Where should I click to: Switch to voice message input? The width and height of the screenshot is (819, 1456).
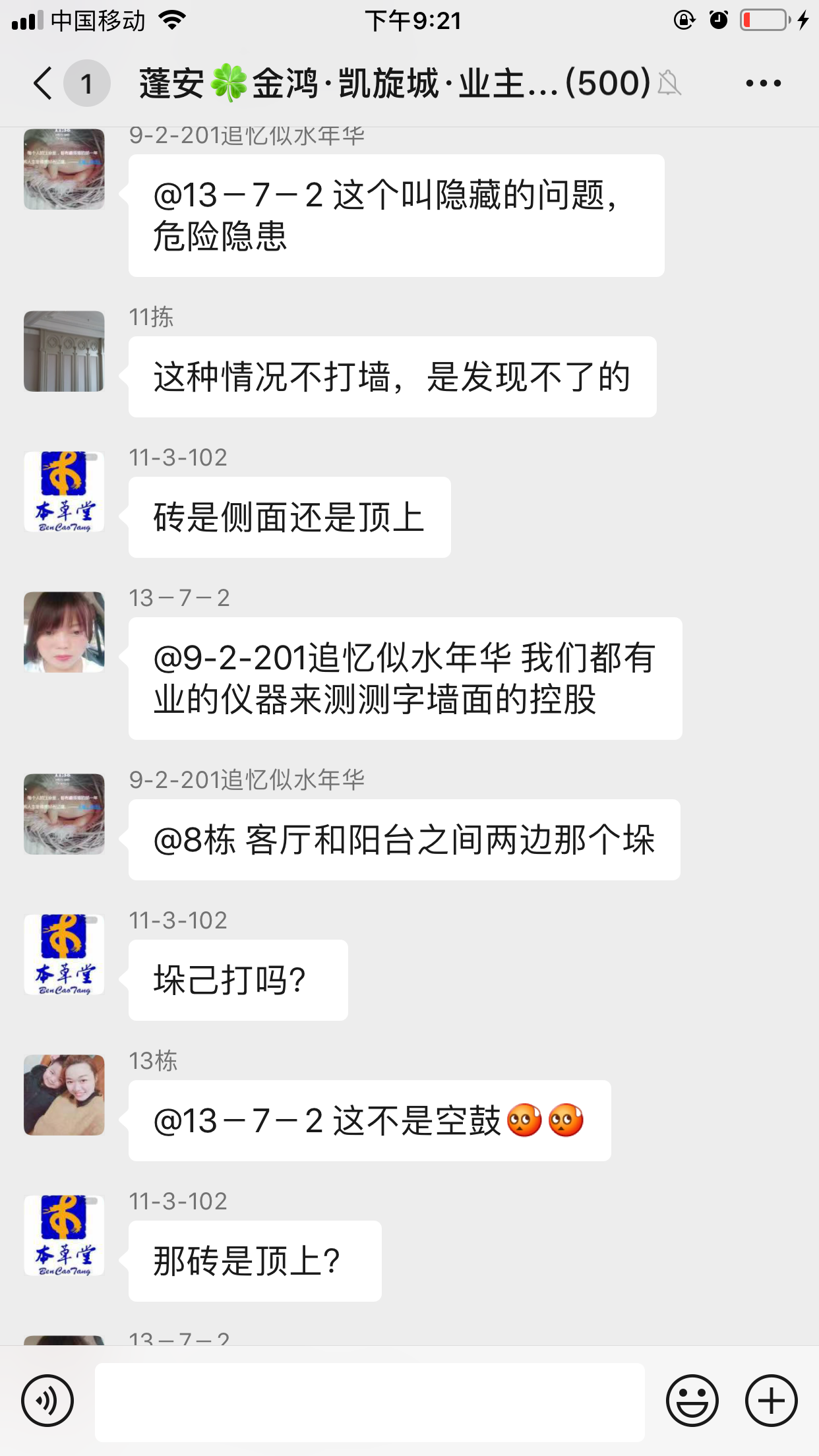click(x=47, y=1401)
